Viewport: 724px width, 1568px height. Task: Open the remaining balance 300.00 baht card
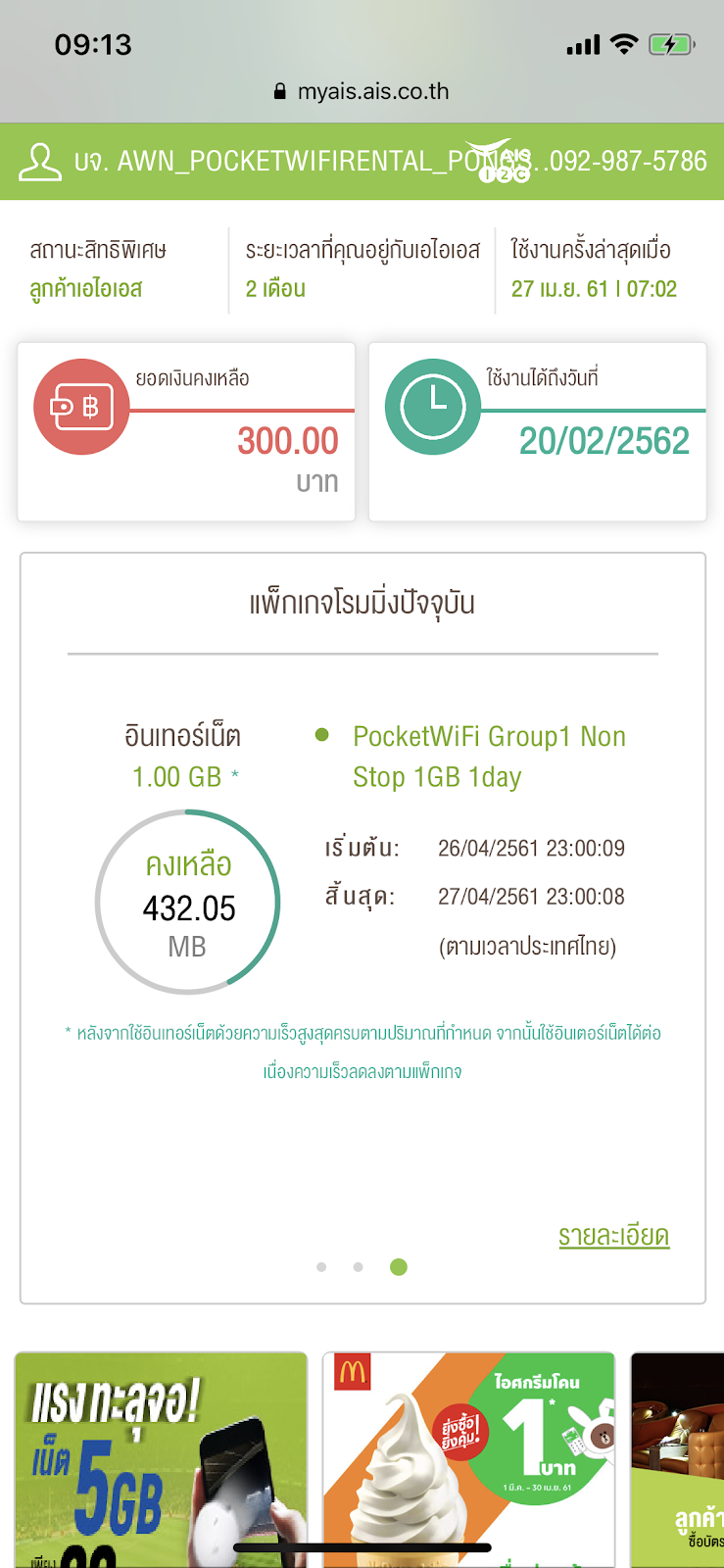(186, 432)
